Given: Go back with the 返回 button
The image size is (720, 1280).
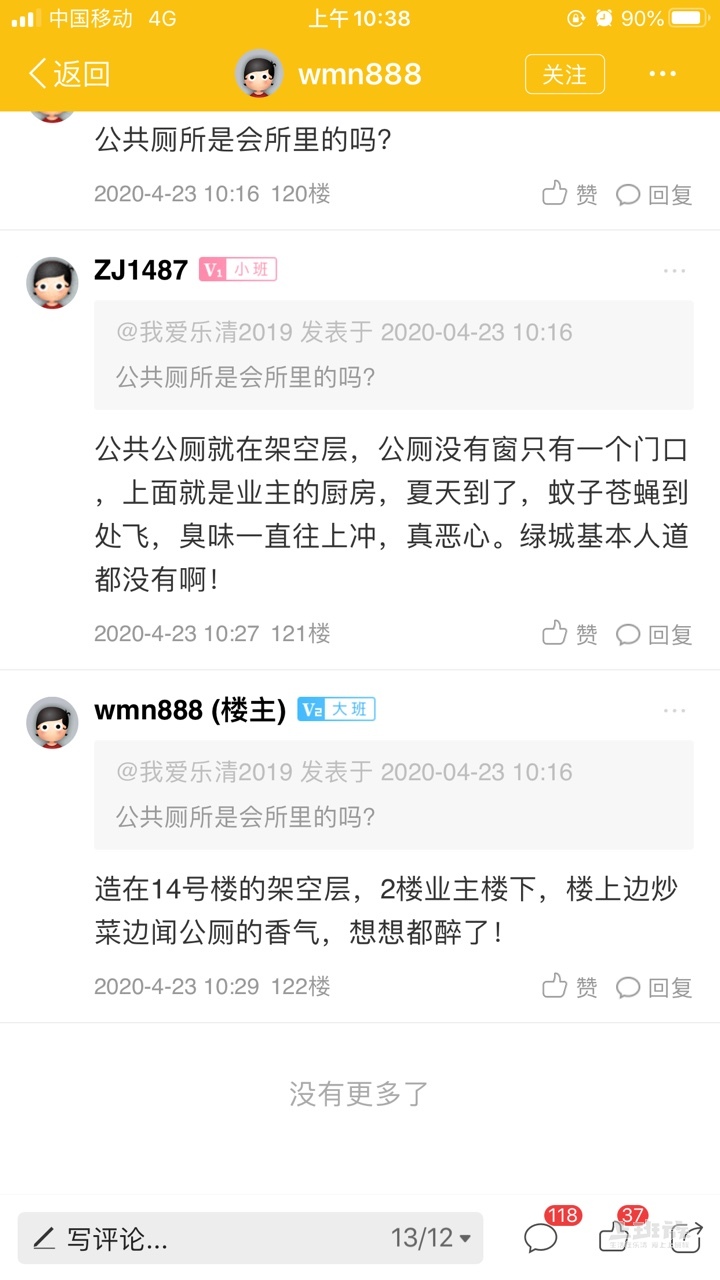Looking at the screenshot, I should click(x=68, y=74).
